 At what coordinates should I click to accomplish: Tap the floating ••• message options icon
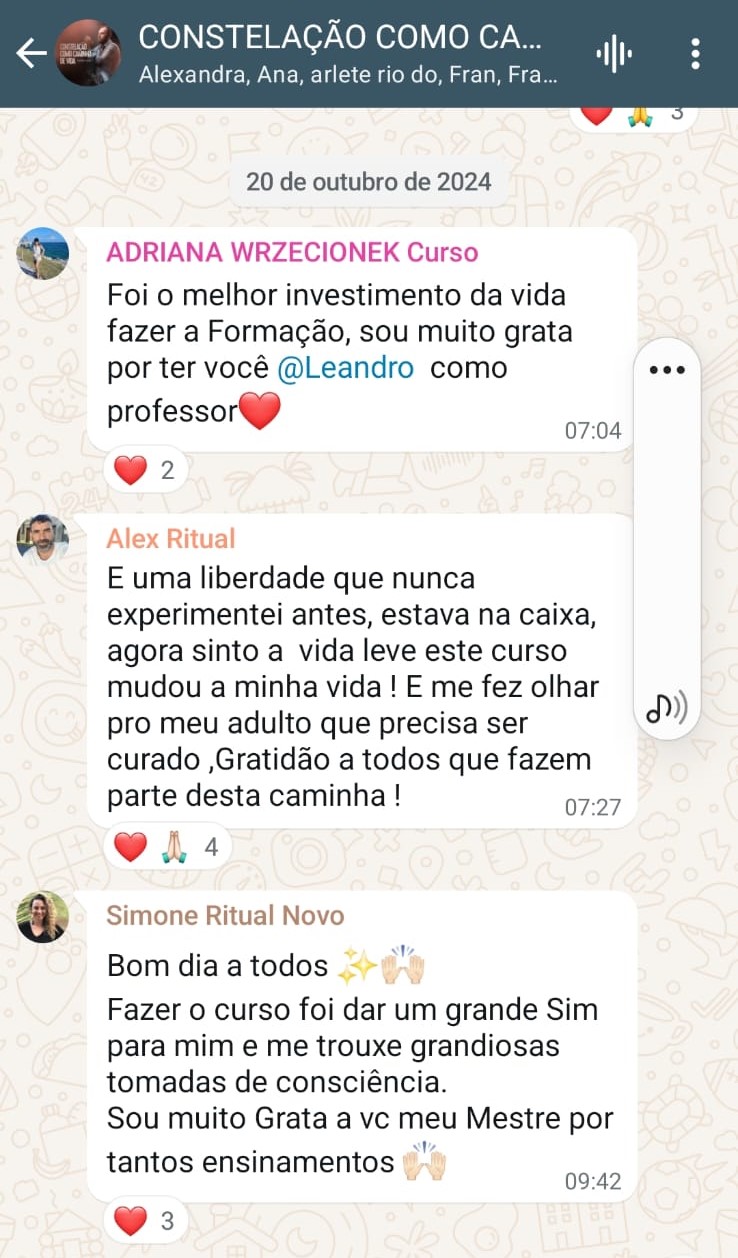667,369
